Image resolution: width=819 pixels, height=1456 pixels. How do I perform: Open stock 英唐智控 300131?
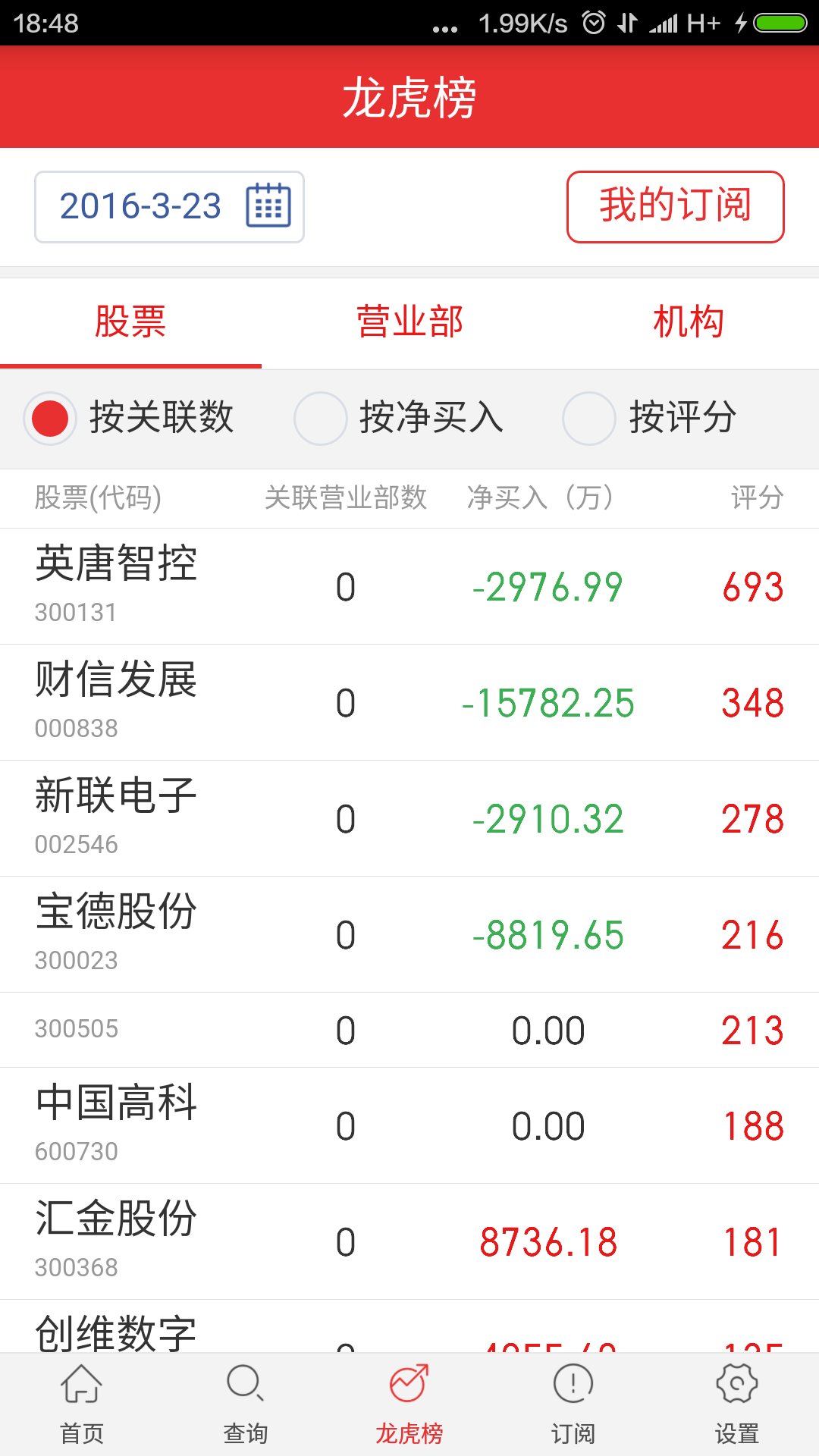tap(409, 586)
